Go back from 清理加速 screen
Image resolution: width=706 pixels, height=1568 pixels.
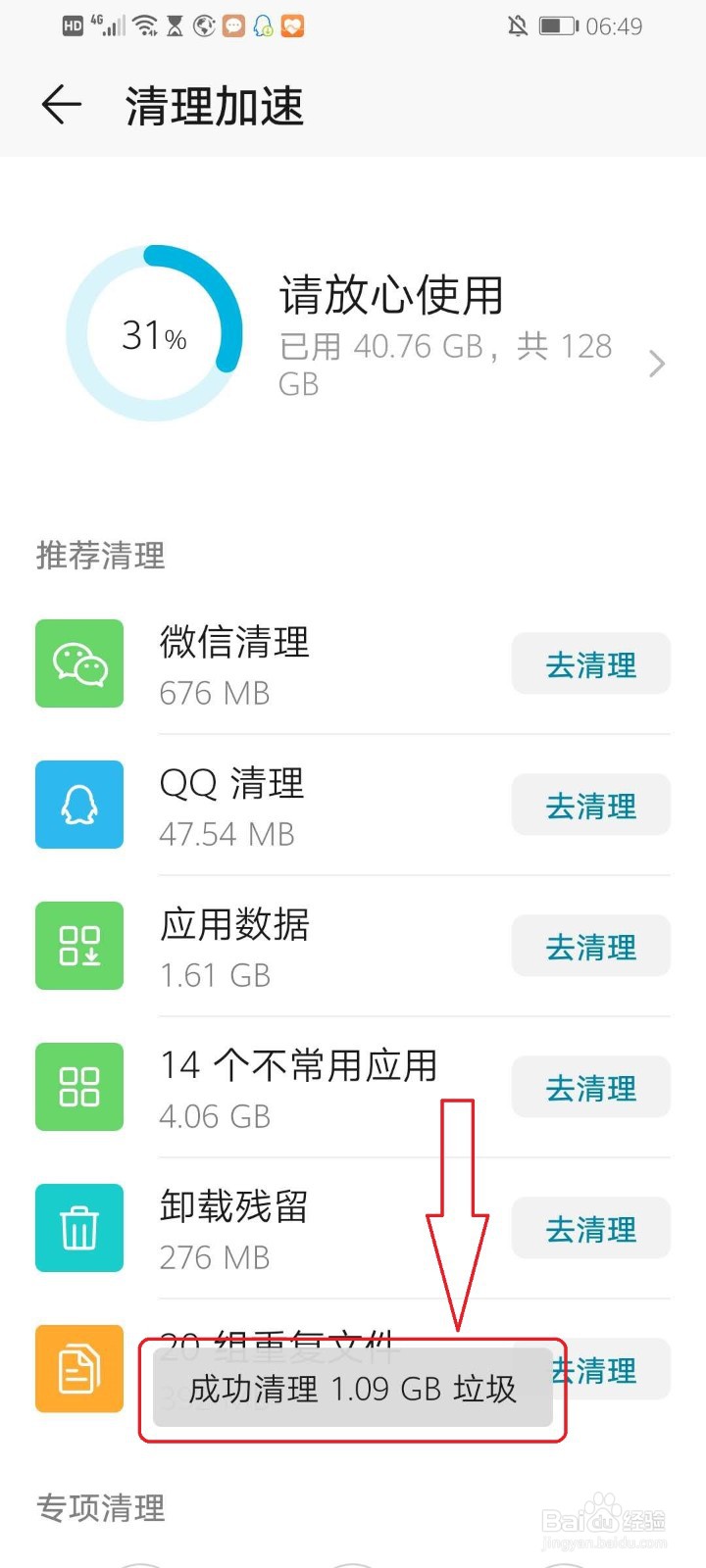[x=61, y=105]
